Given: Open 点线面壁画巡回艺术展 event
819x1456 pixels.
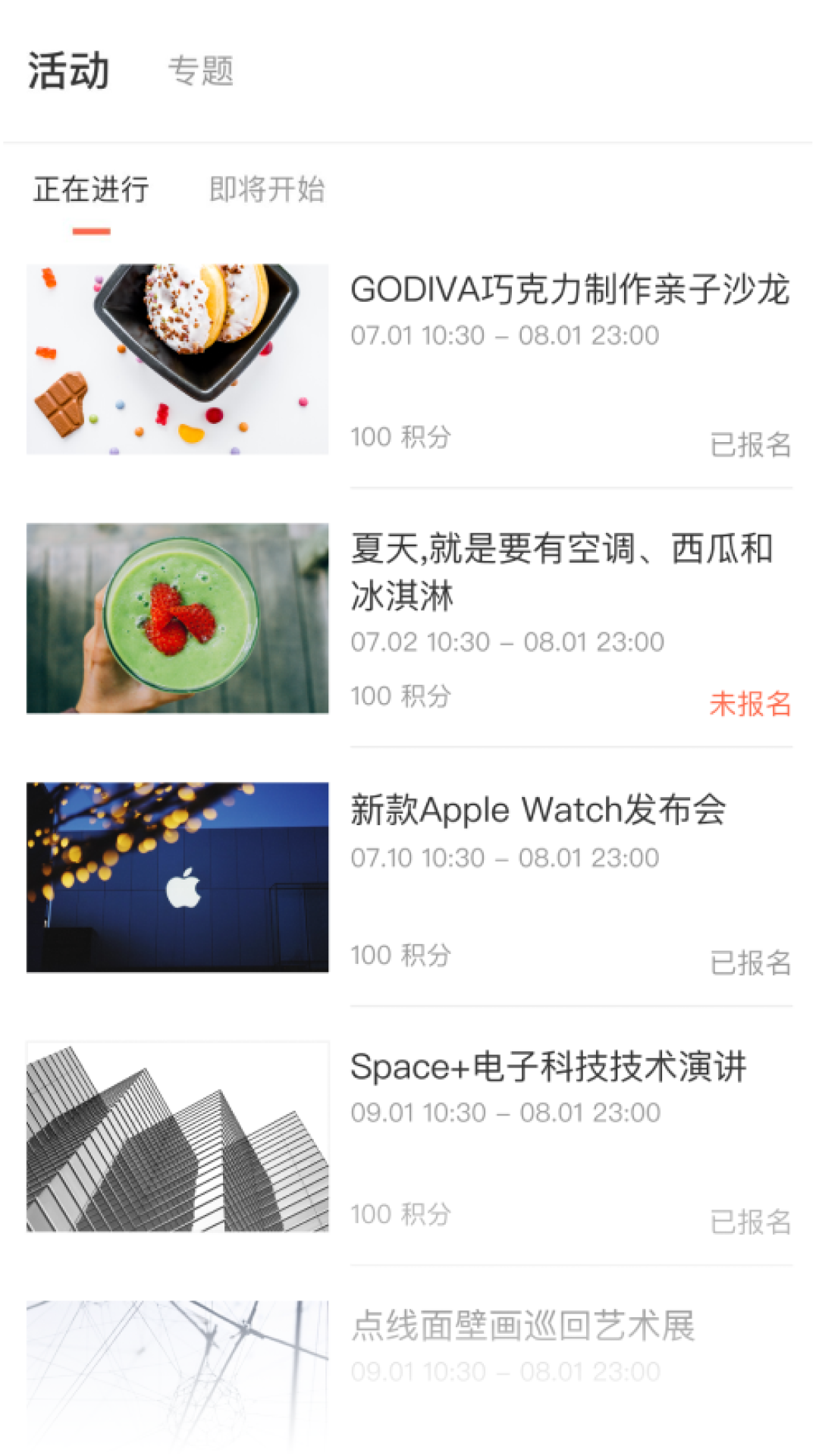Looking at the screenshot, I should coord(522,1326).
